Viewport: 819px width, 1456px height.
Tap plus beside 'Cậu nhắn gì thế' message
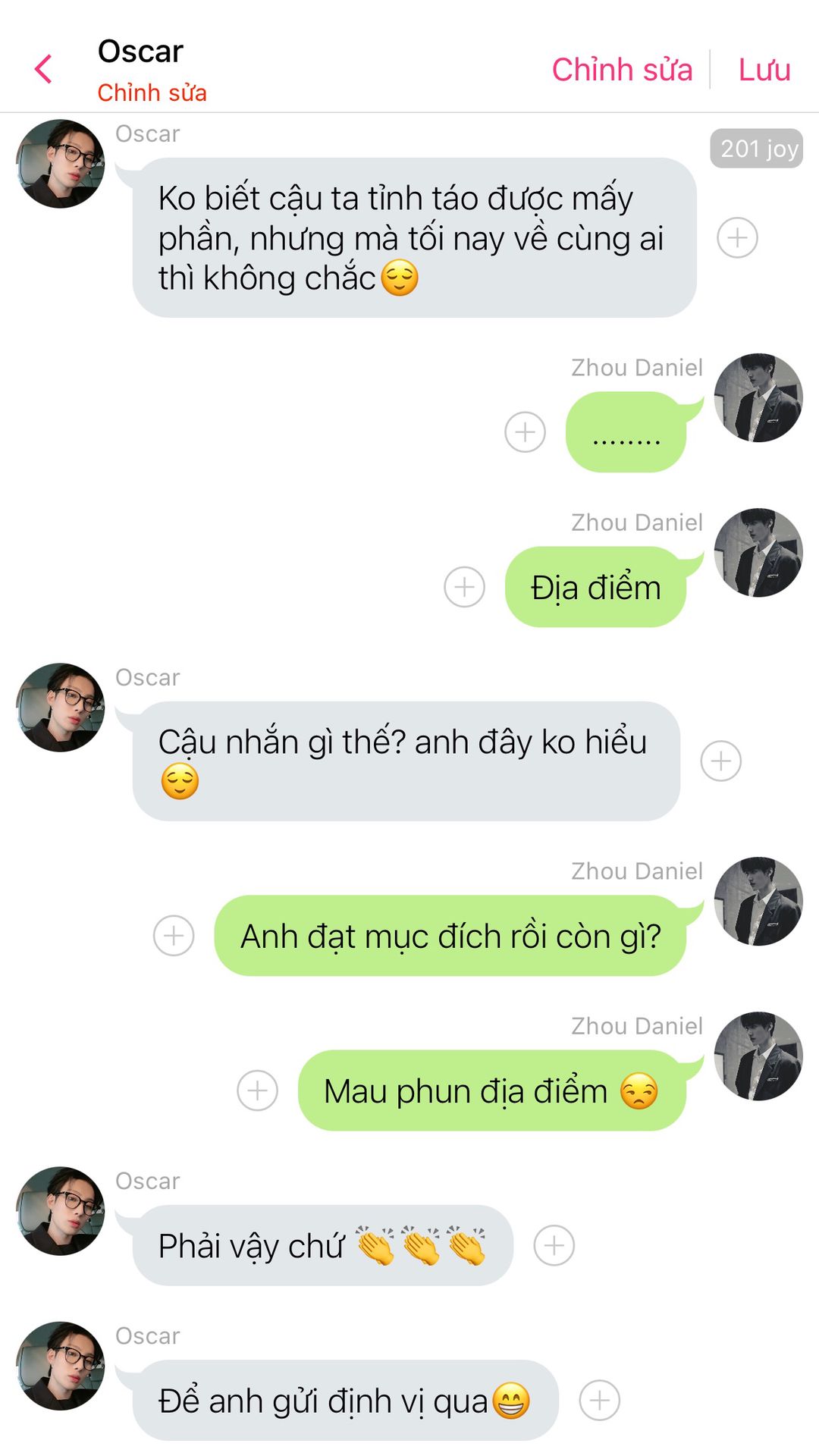click(x=721, y=761)
